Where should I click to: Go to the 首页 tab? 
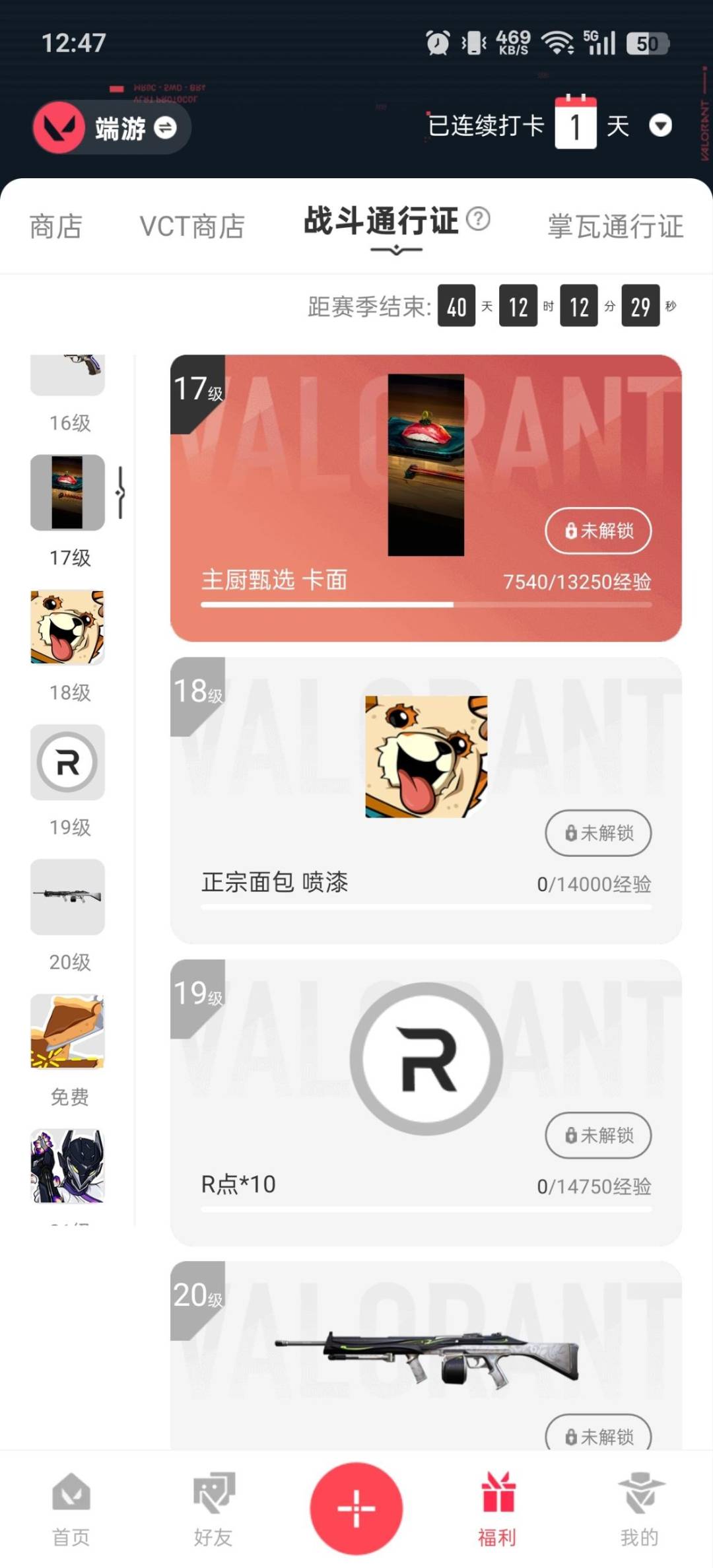point(71,1510)
